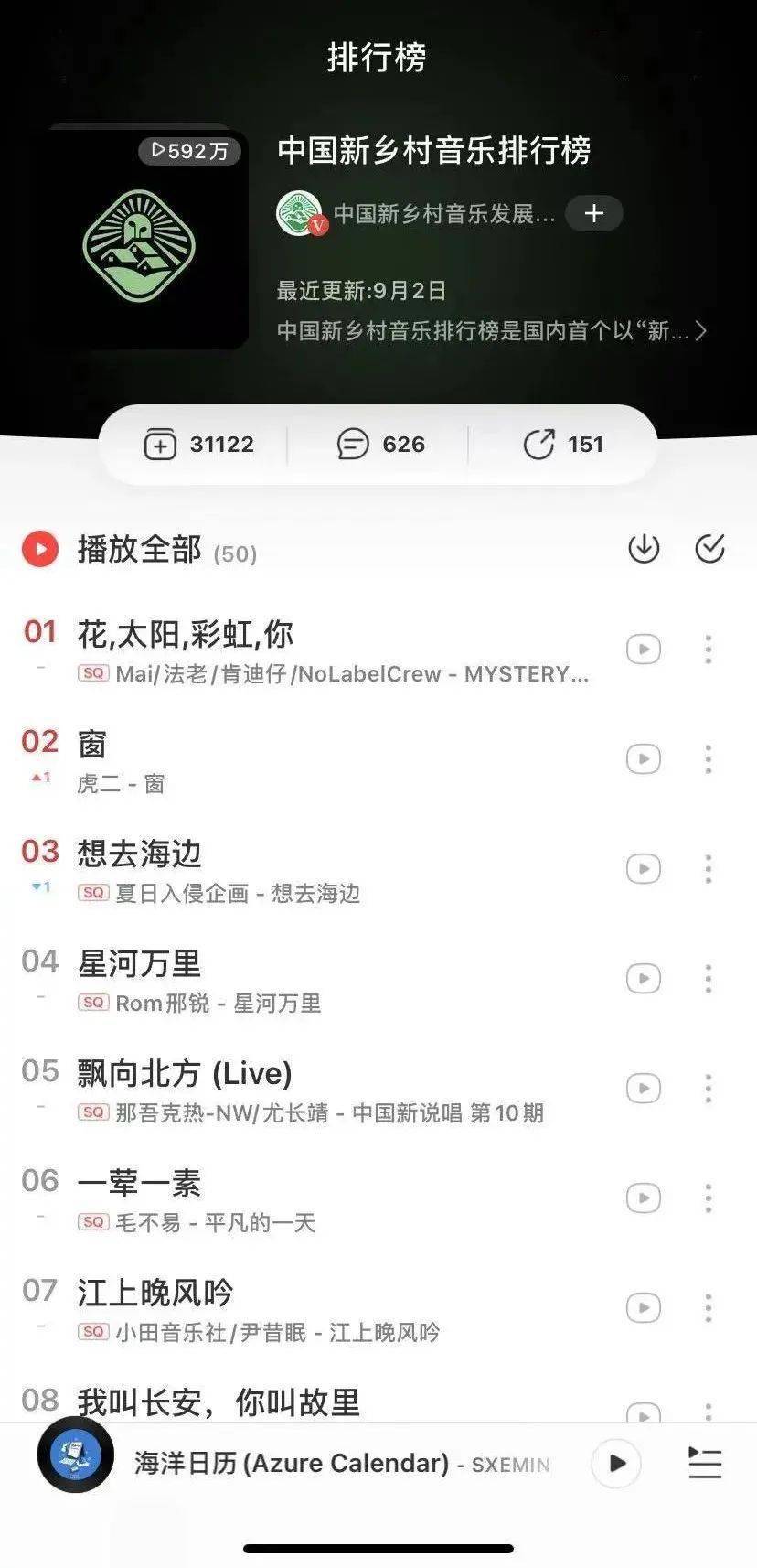Open the 626 comments
This screenshot has height=1568, width=757.
coord(380,445)
